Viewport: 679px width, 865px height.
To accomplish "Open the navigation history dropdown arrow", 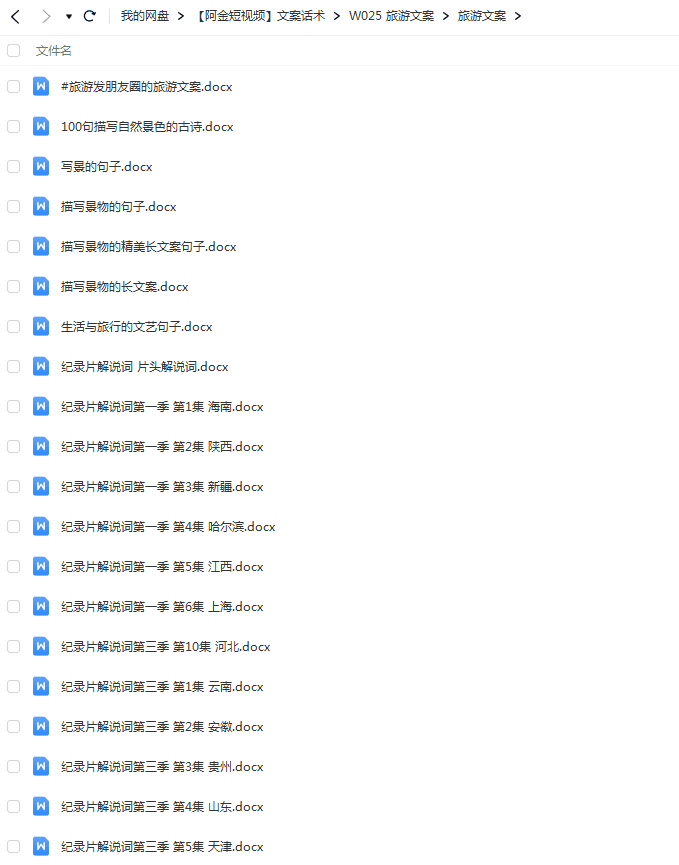I will pyautogui.click(x=68, y=17).
